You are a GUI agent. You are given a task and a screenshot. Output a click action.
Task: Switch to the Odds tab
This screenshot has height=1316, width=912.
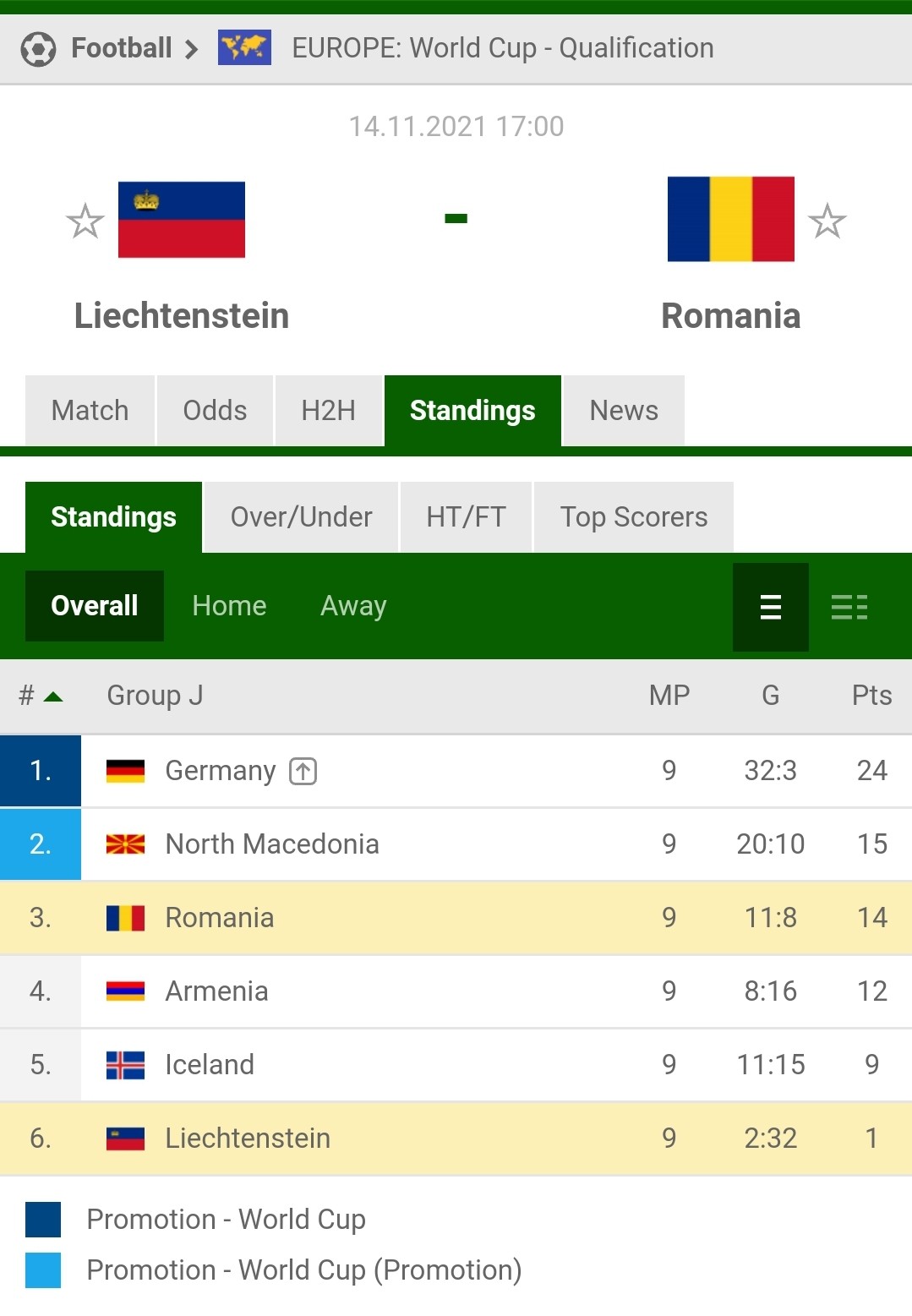215,411
